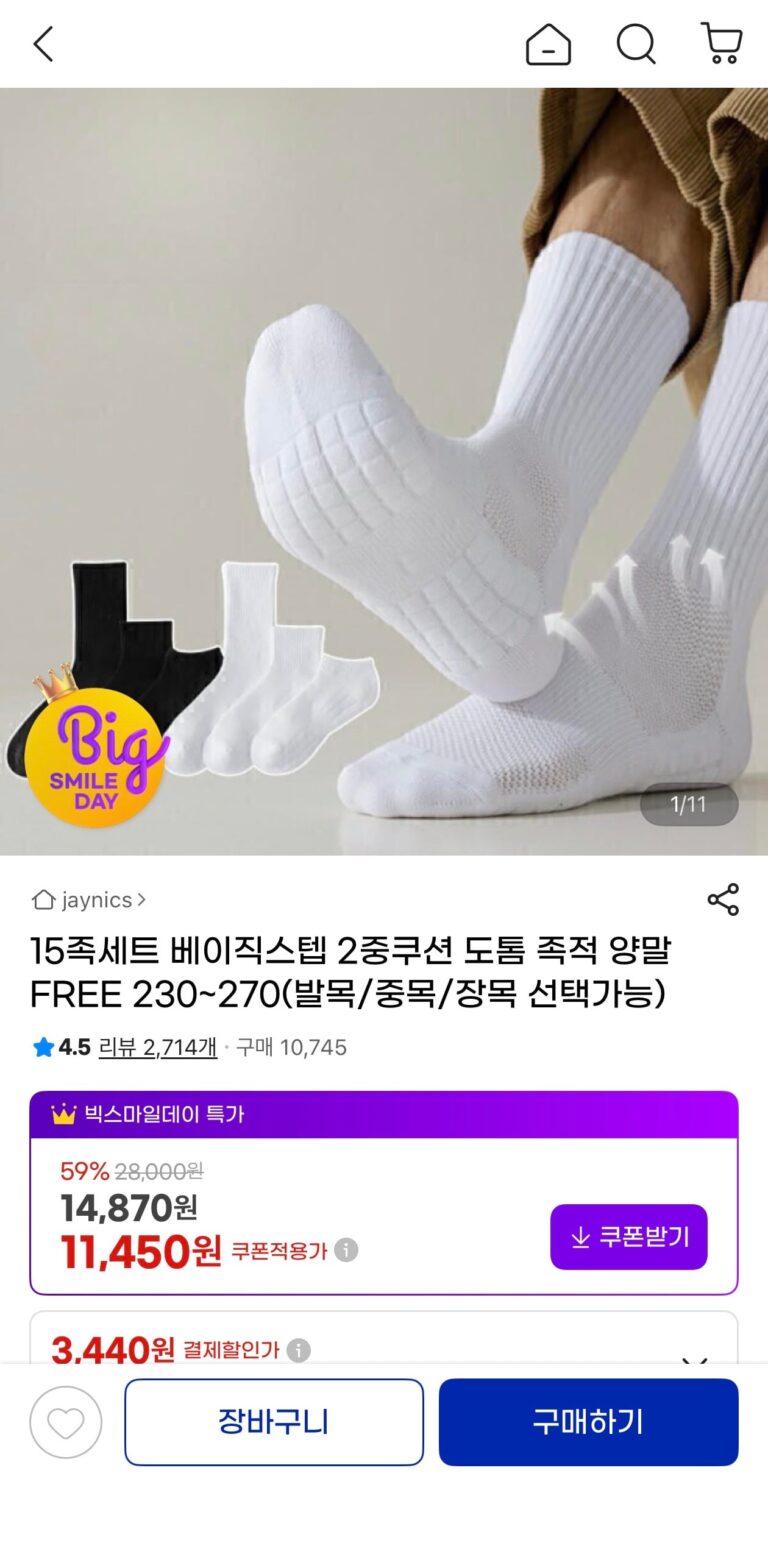Open the 2,714 reviews link

click(158, 1047)
